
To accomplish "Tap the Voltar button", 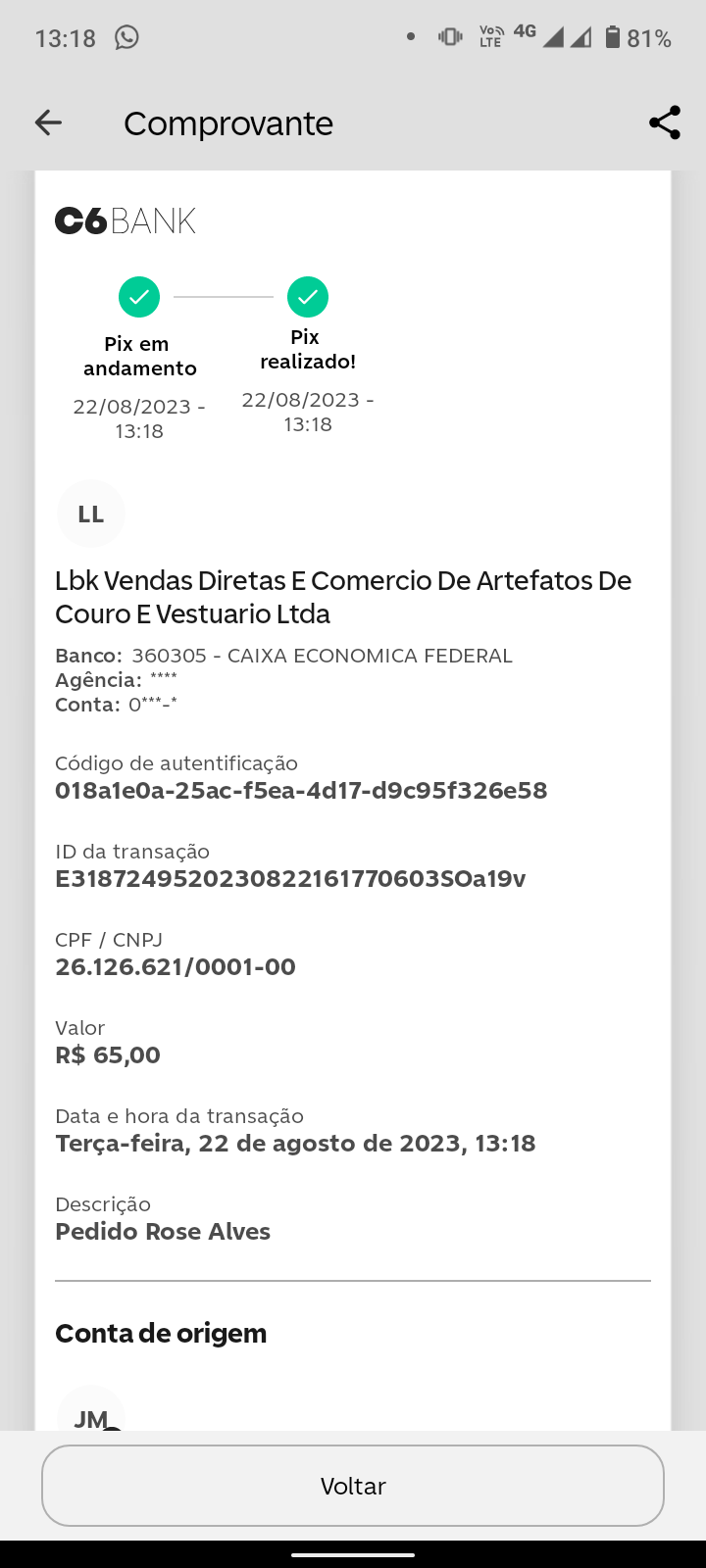I will pos(353,1486).
